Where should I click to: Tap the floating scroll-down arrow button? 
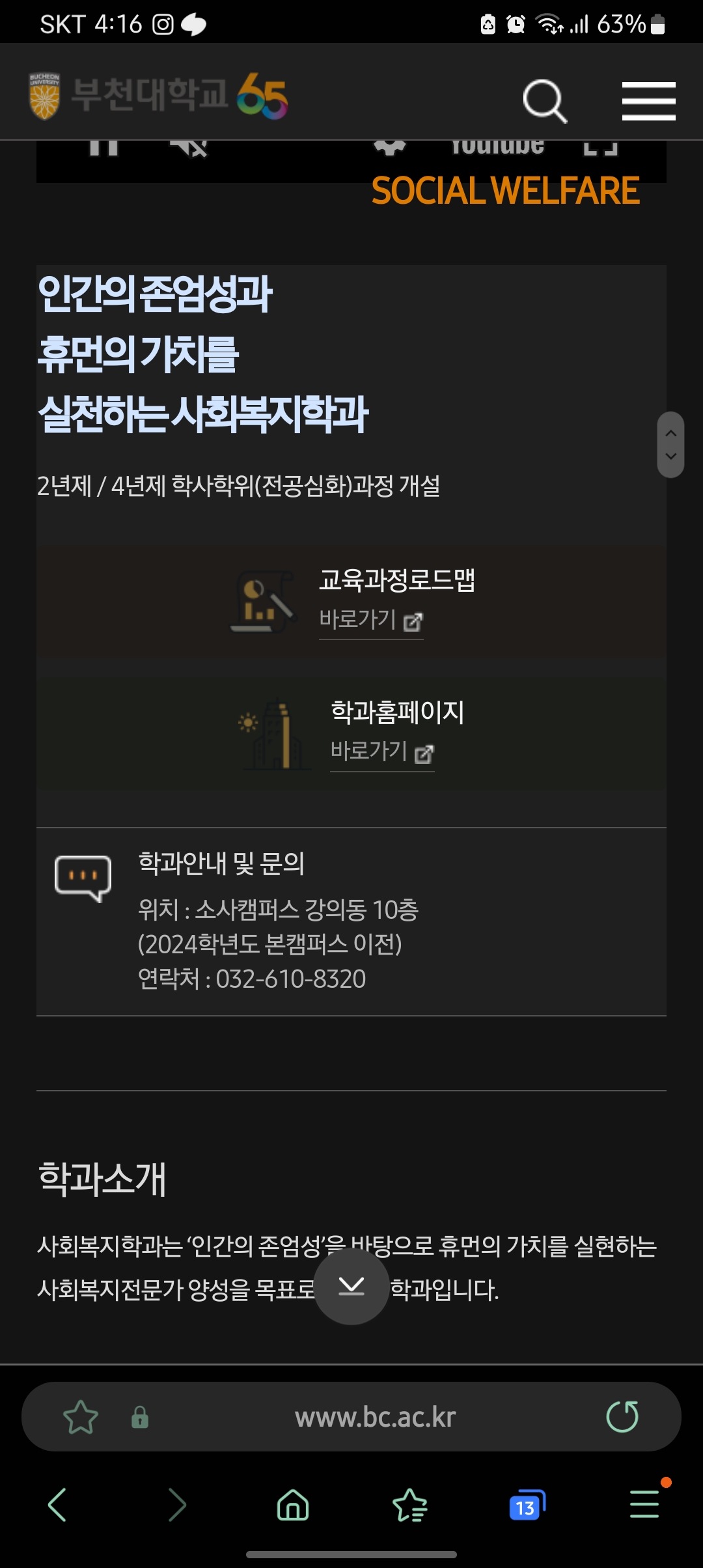pos(351,1286)
